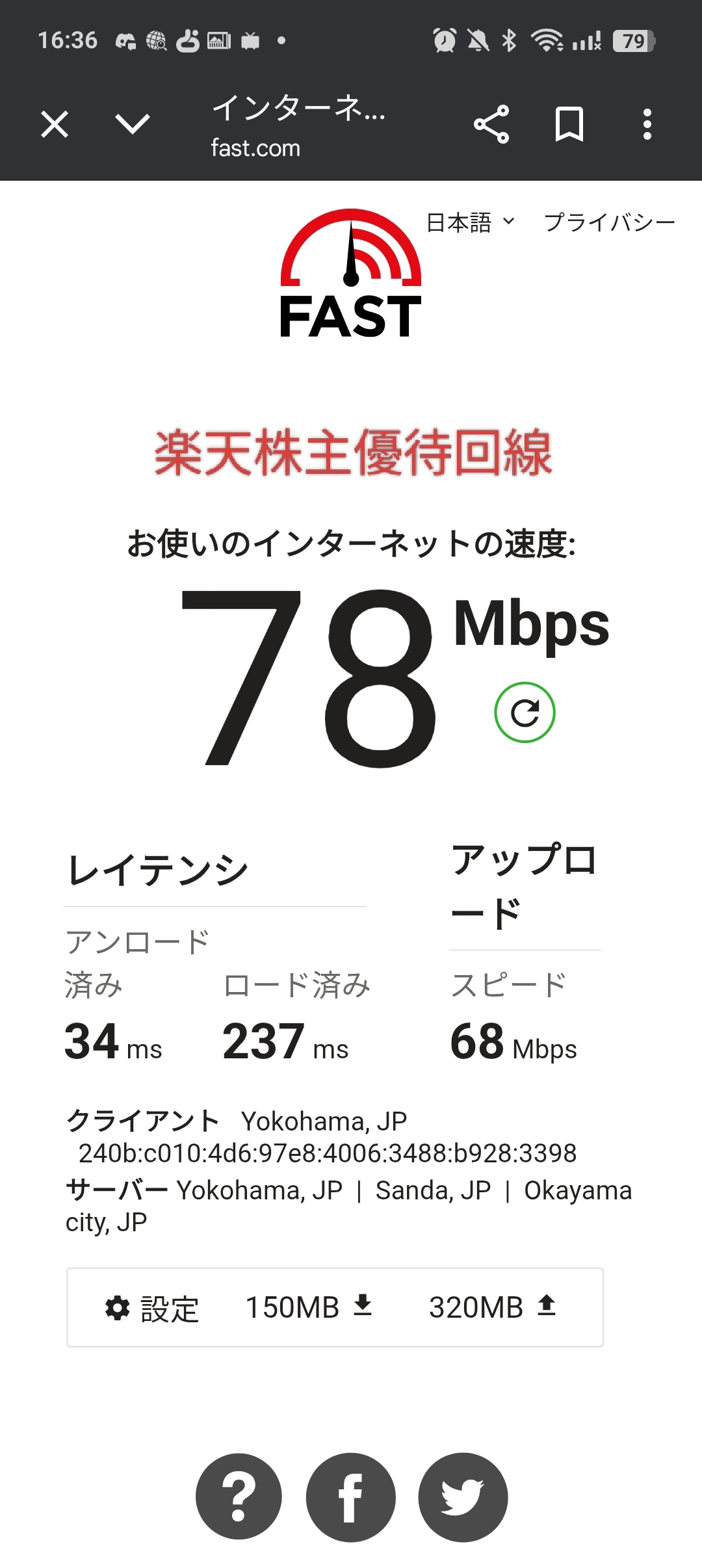Viewport: 702px width, 1568px height.
Task: Share the fast.com page
Action: [x=491, y=124]
